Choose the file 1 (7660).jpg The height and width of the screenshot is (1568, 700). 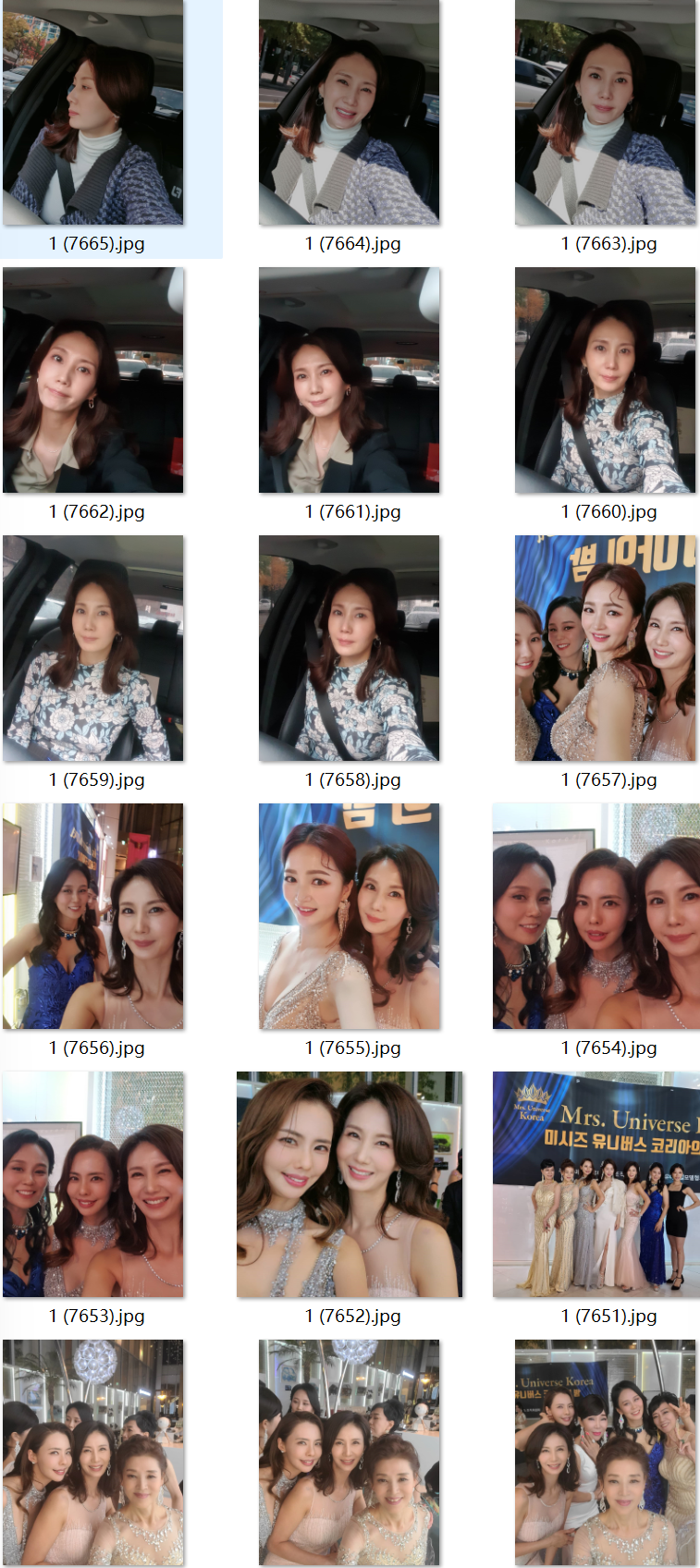click(606, 380)
